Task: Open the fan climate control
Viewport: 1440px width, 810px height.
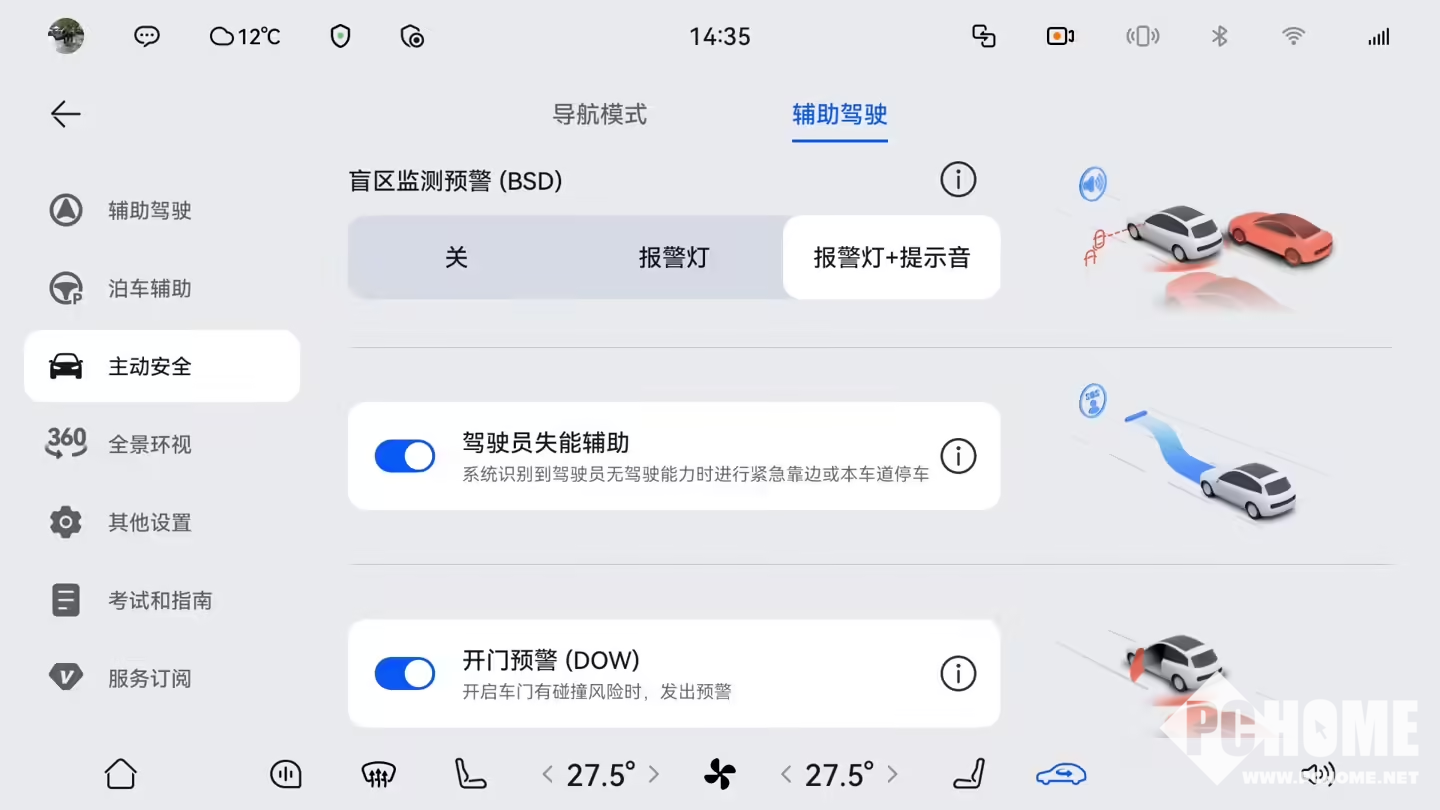Action: tap(719, 774)
